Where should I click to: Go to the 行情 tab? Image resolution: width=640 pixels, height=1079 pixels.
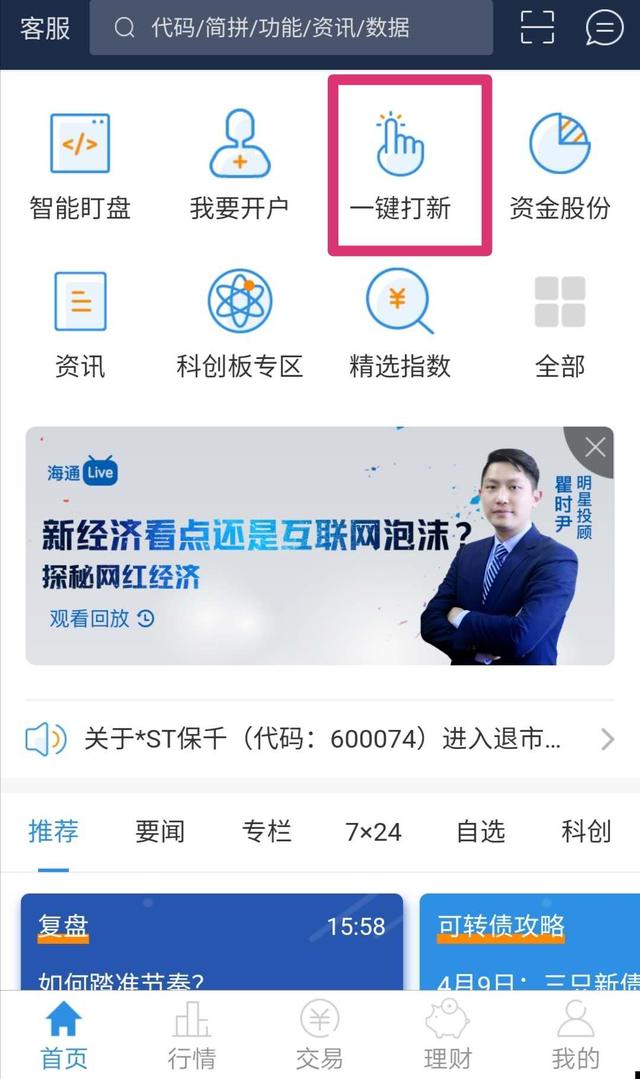192,1036
